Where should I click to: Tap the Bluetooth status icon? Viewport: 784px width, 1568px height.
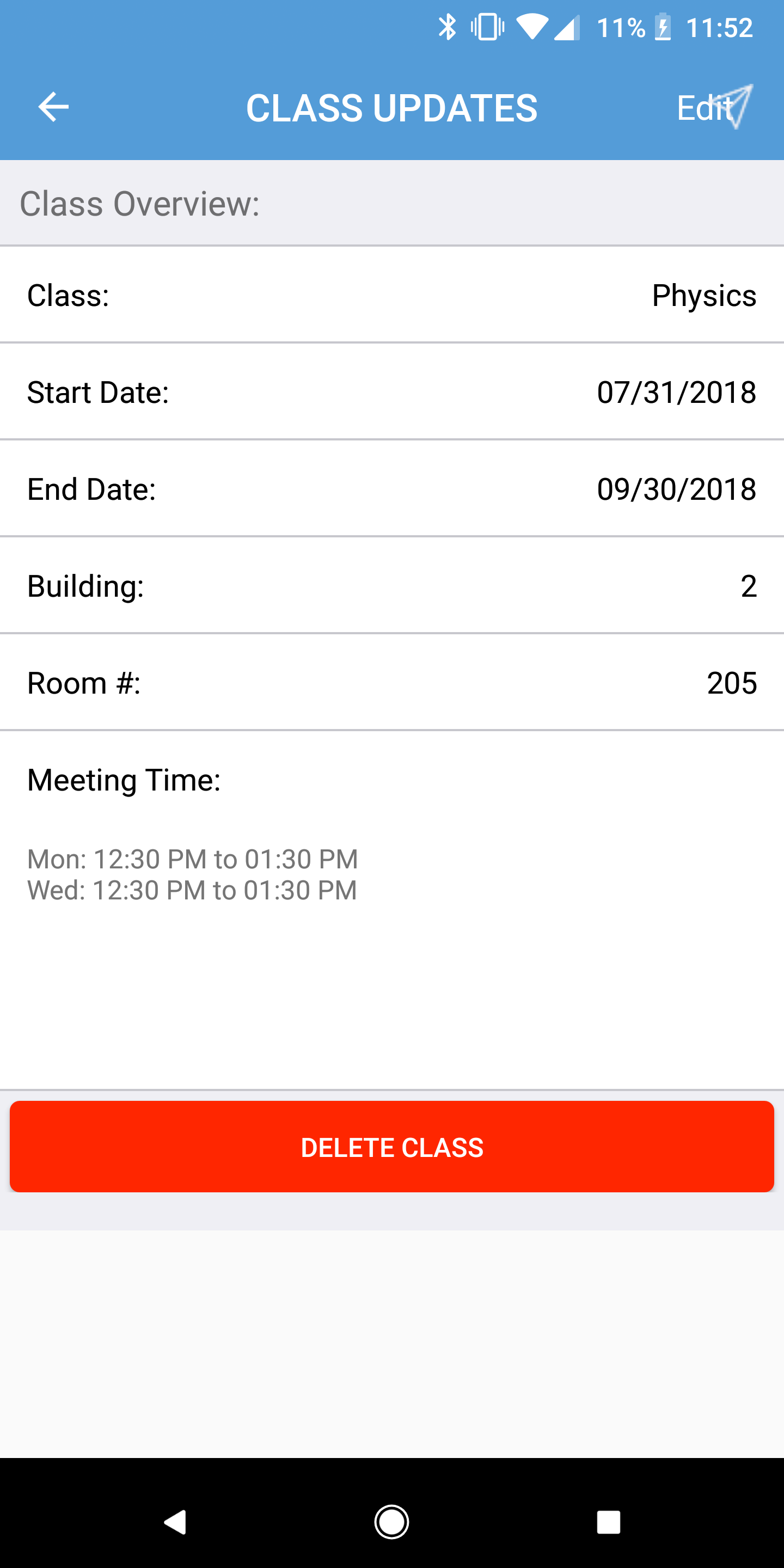click(x=449, y=27)
